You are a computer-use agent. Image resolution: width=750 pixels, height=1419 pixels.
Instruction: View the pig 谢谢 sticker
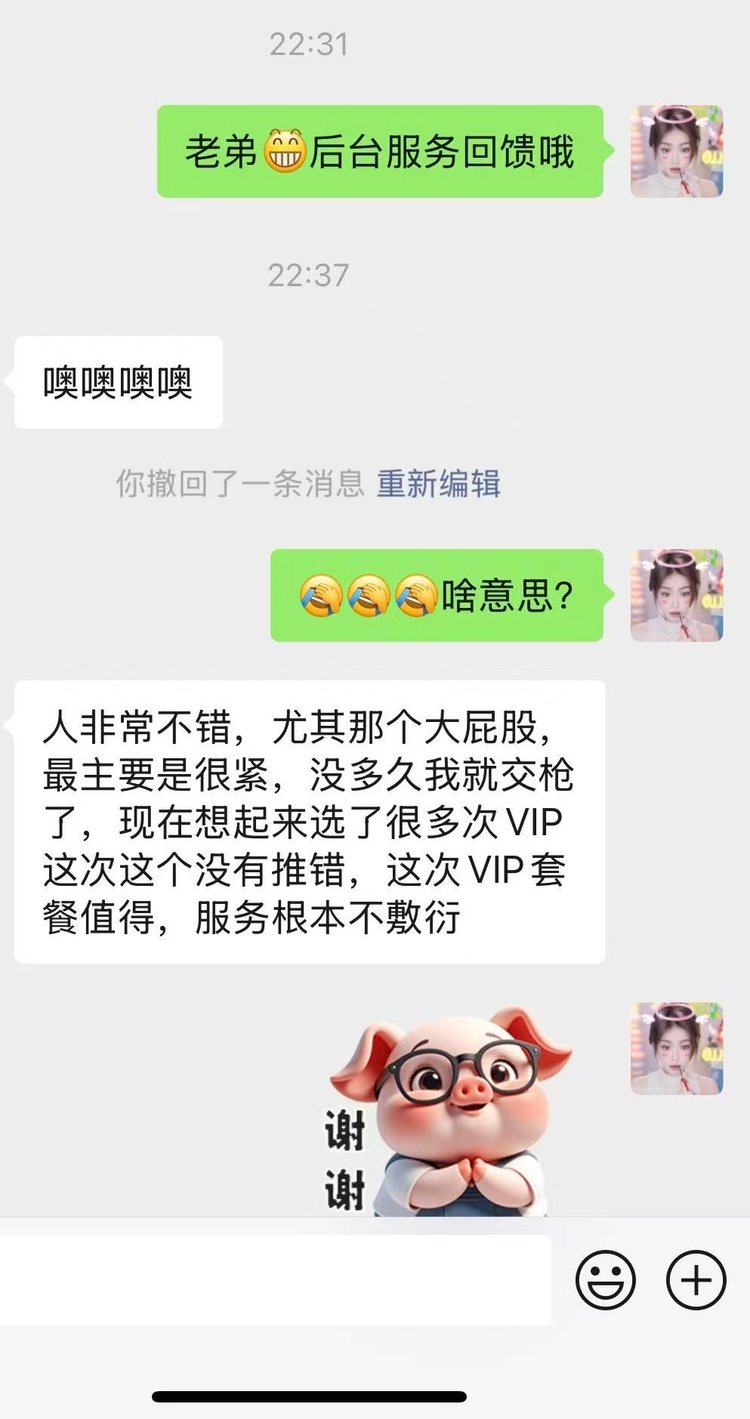[450, 1110]
